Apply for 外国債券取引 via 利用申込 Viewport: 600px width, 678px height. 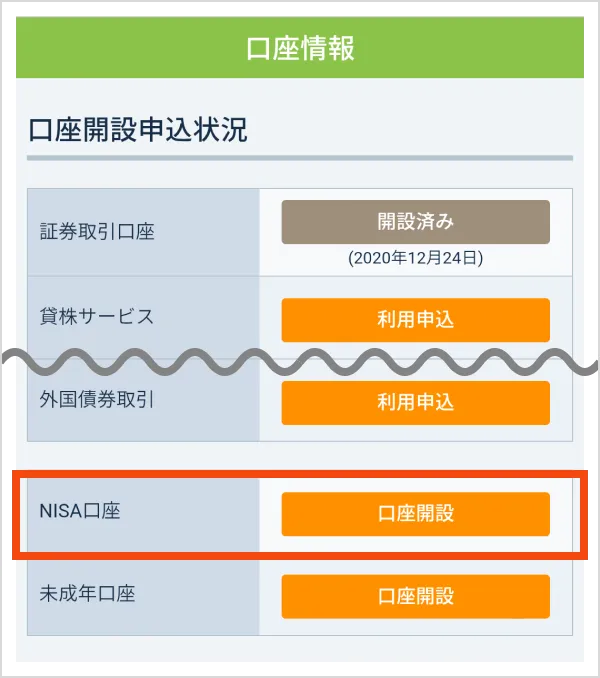(415, 403)
